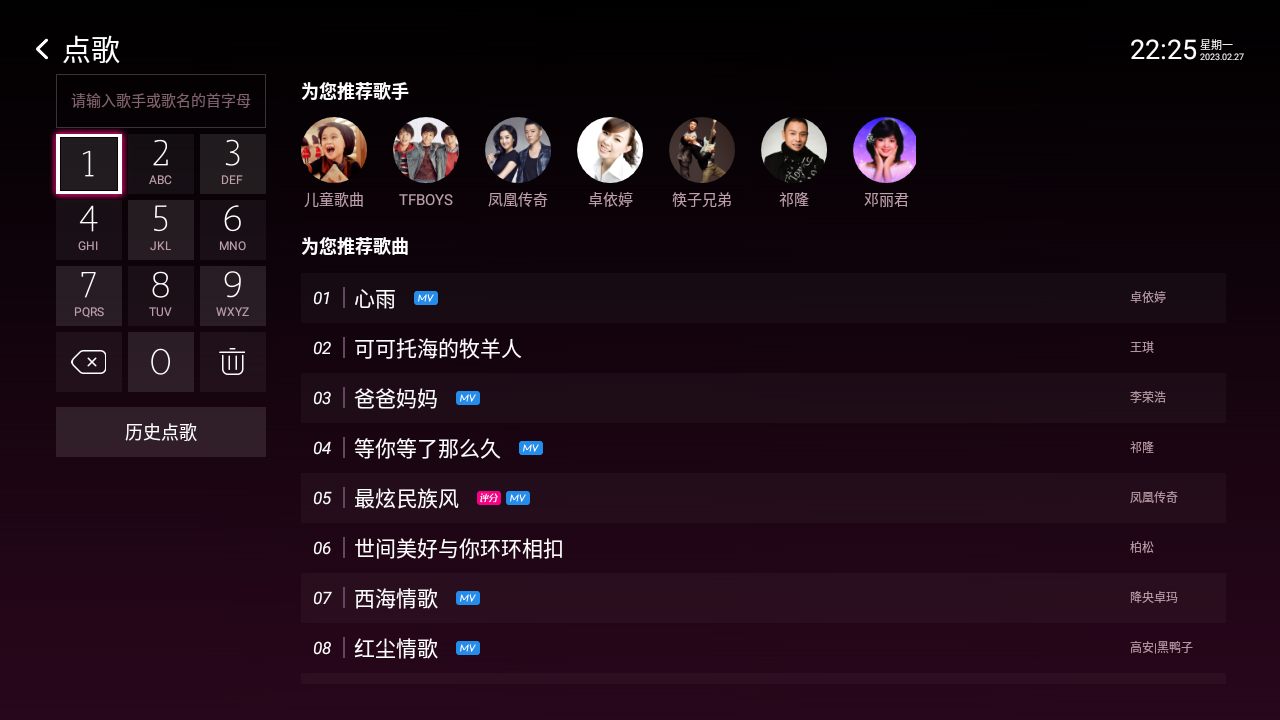
Task: Delete last character with backspace key
Action: click(89, 362)
